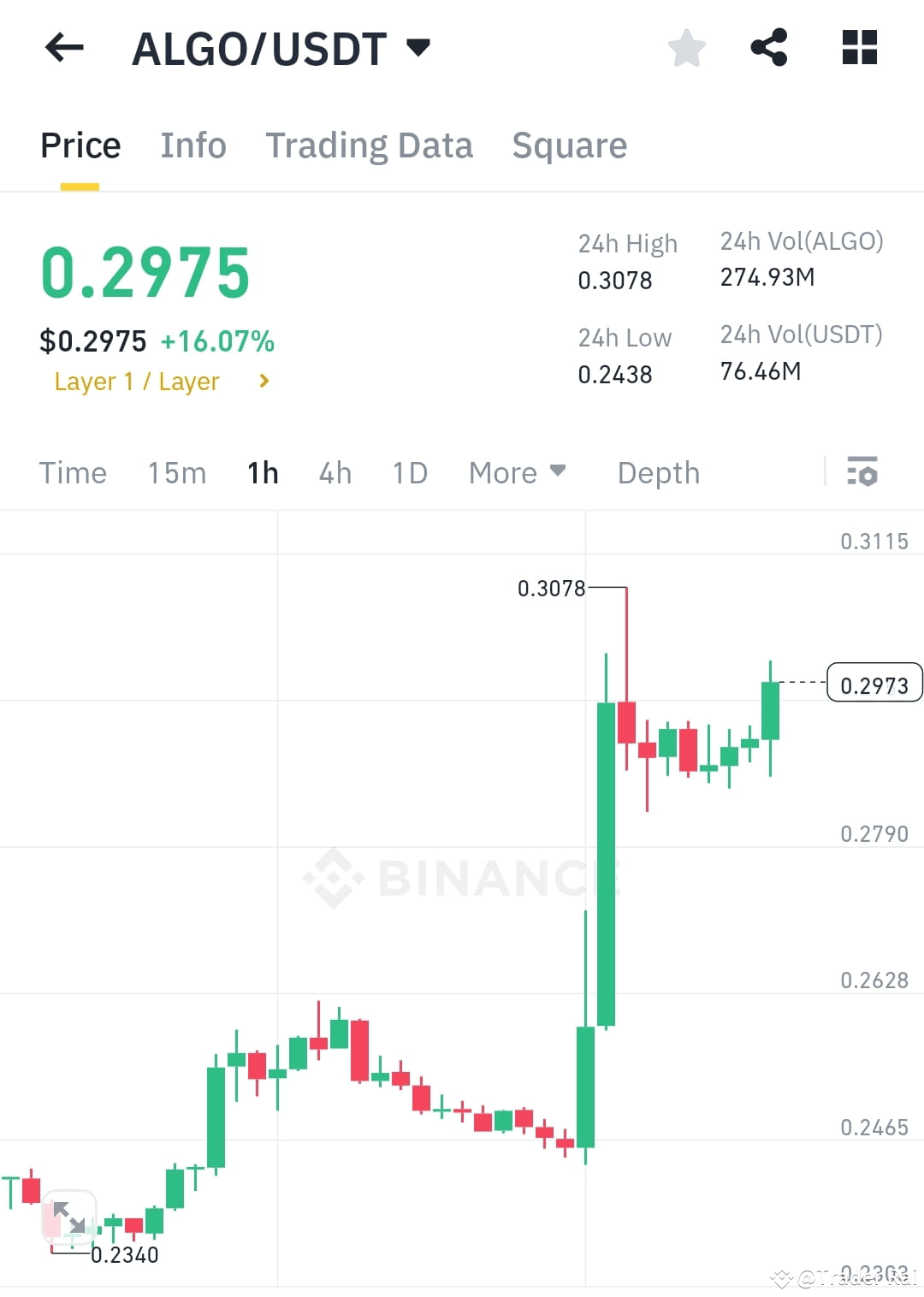
Task: Tap the share icon
Action: [x=768, y=47]
